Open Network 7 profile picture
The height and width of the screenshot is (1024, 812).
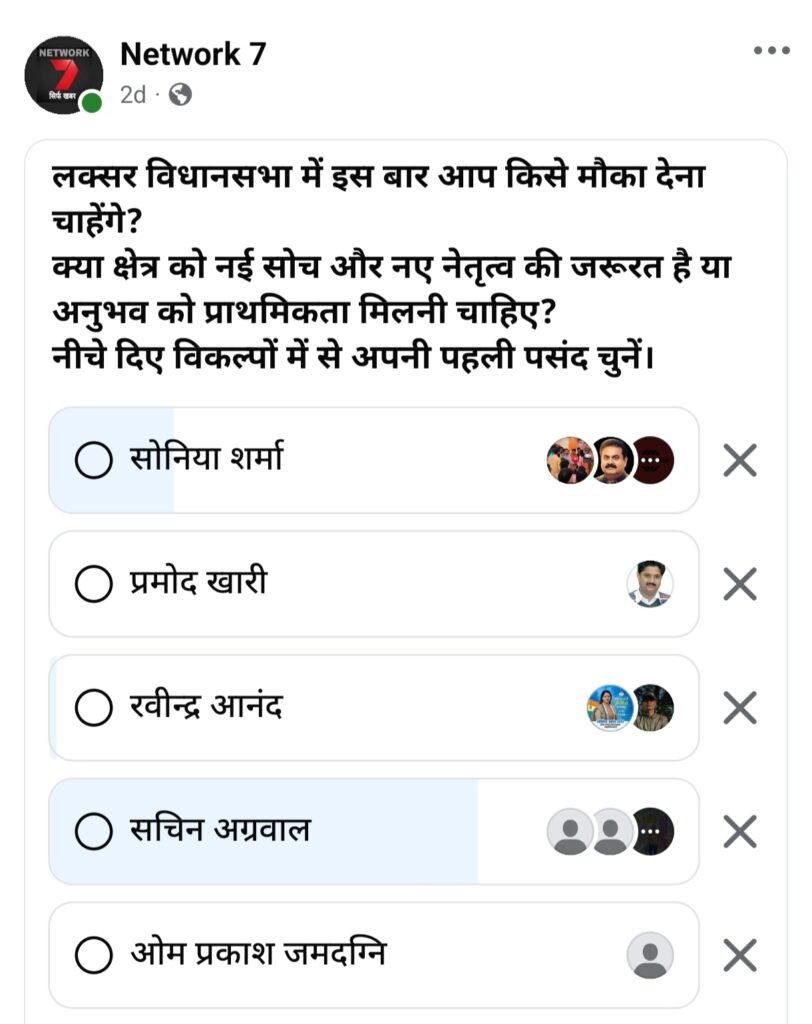click(x=63, y=76)
